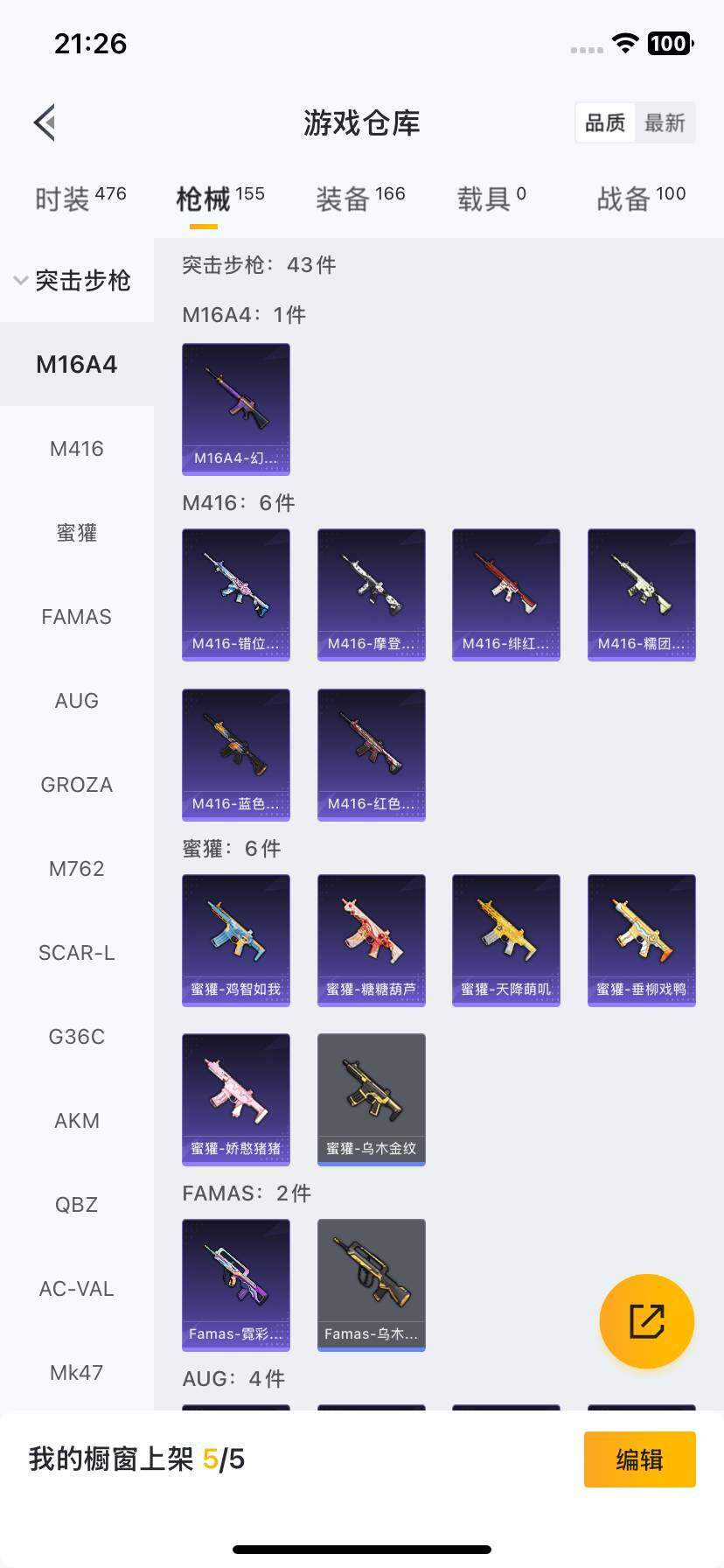Image resolution: width=724 pixels, height=1568 pixels.
Task: Select AKM in the side list
Action: (77, 1121)
